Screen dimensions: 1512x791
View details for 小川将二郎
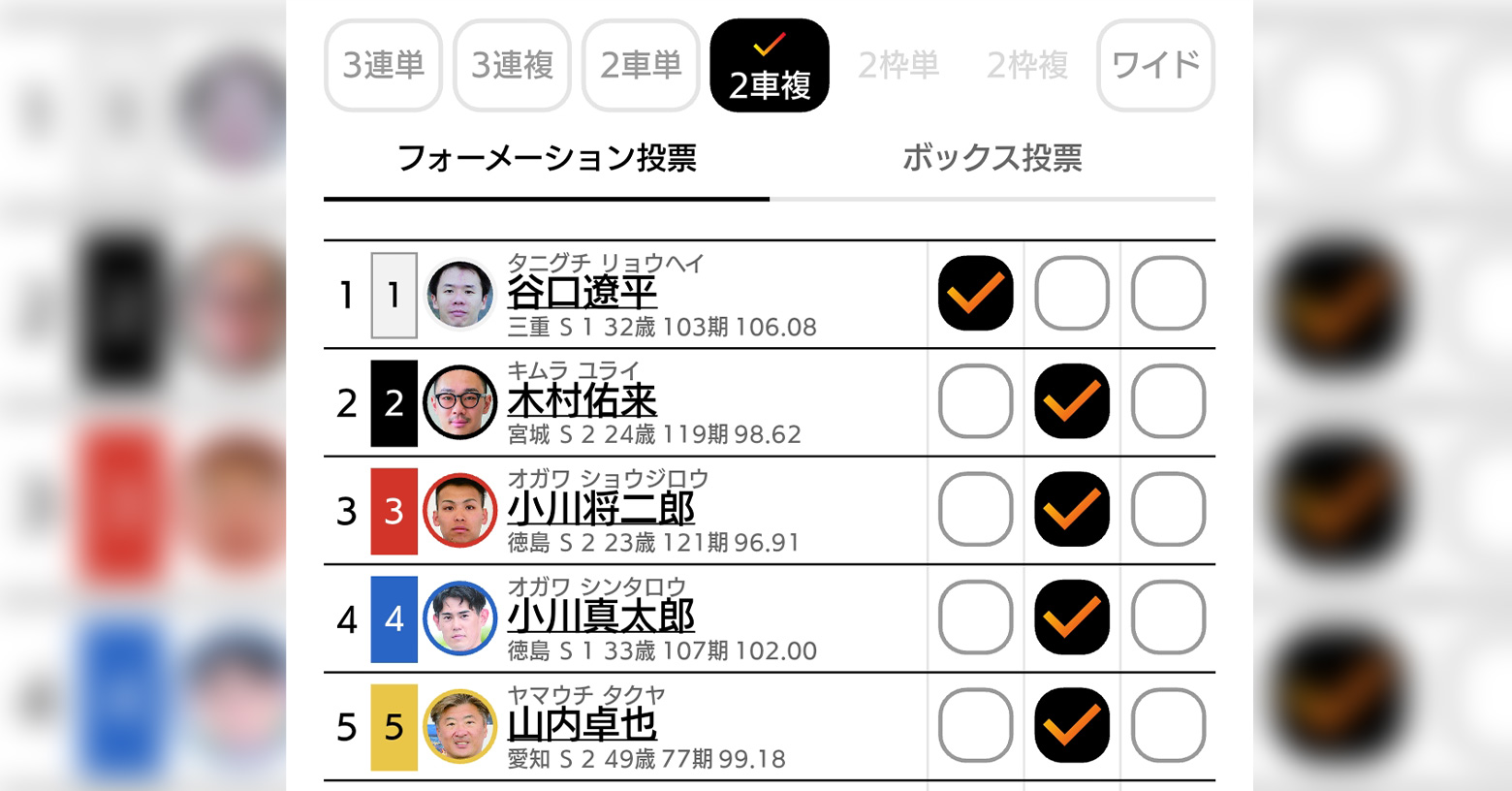601,509
